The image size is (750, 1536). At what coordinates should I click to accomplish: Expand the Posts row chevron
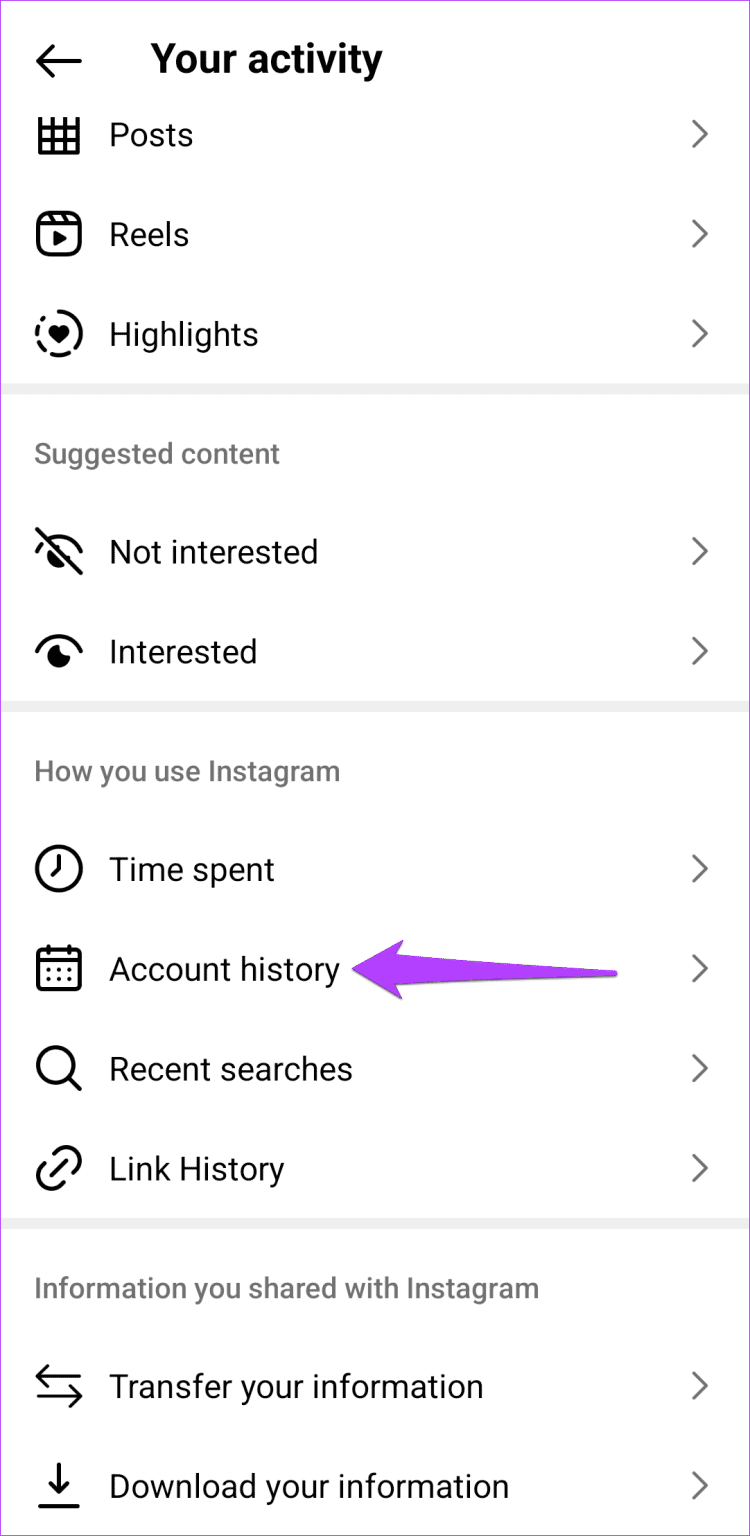[700, 134]
